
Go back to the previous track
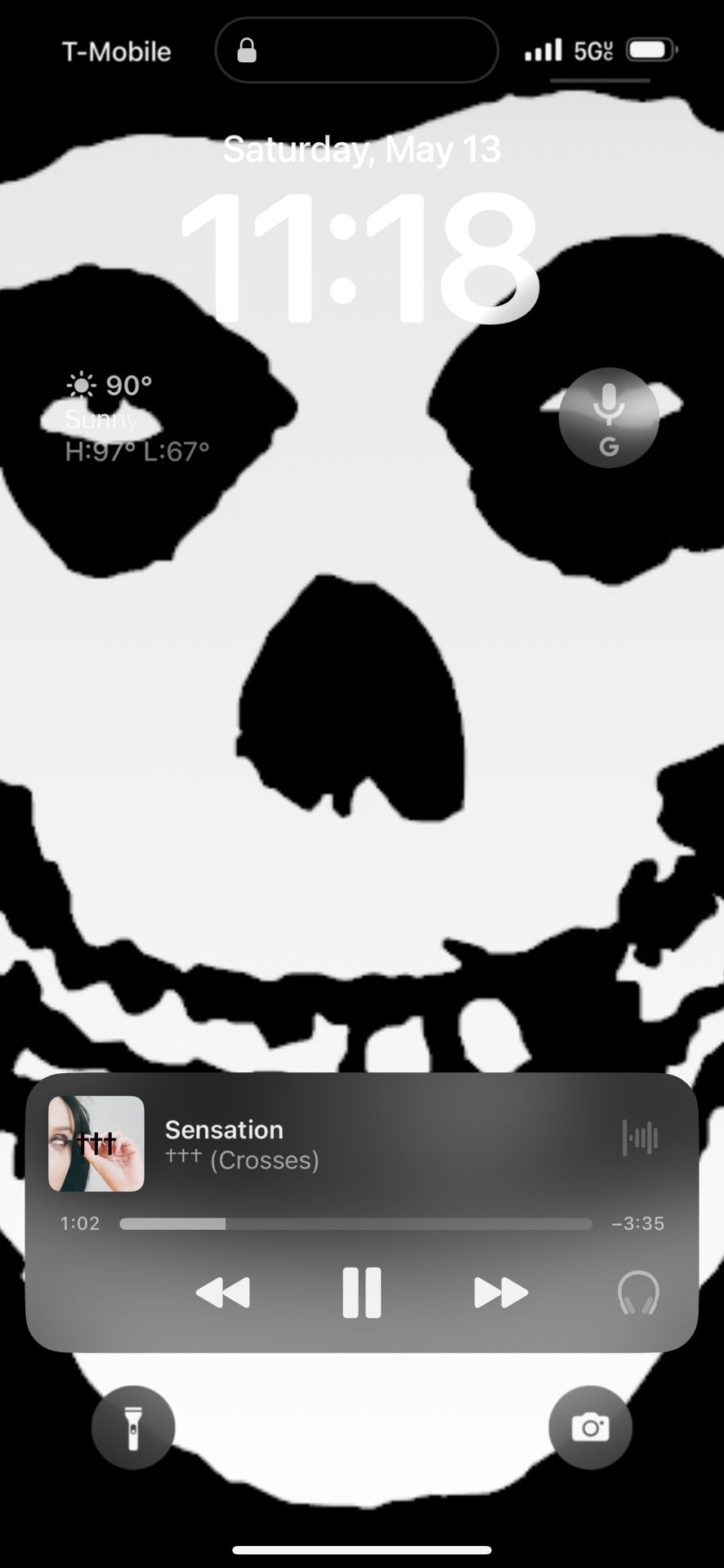click(223, 1293)
